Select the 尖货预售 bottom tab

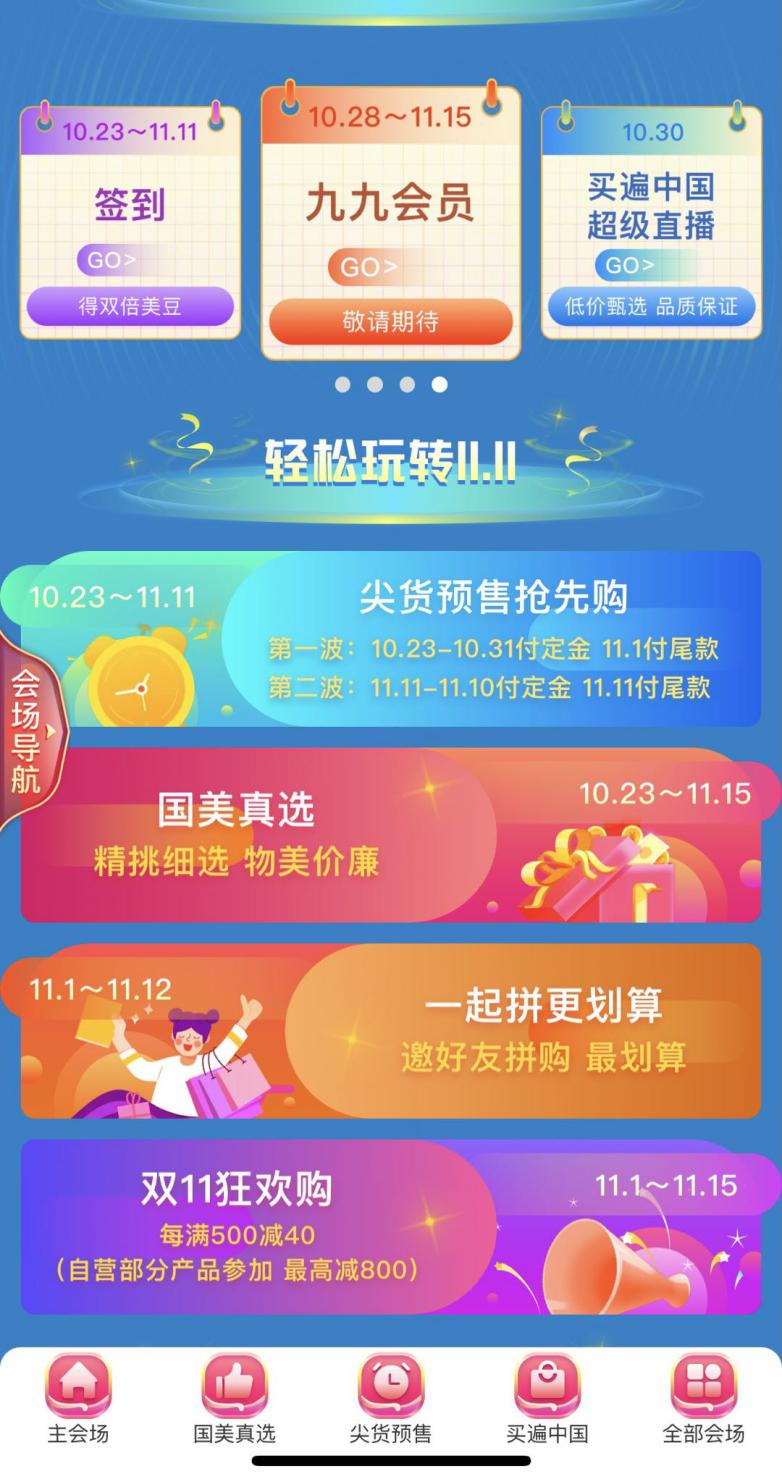[390, 1400]
